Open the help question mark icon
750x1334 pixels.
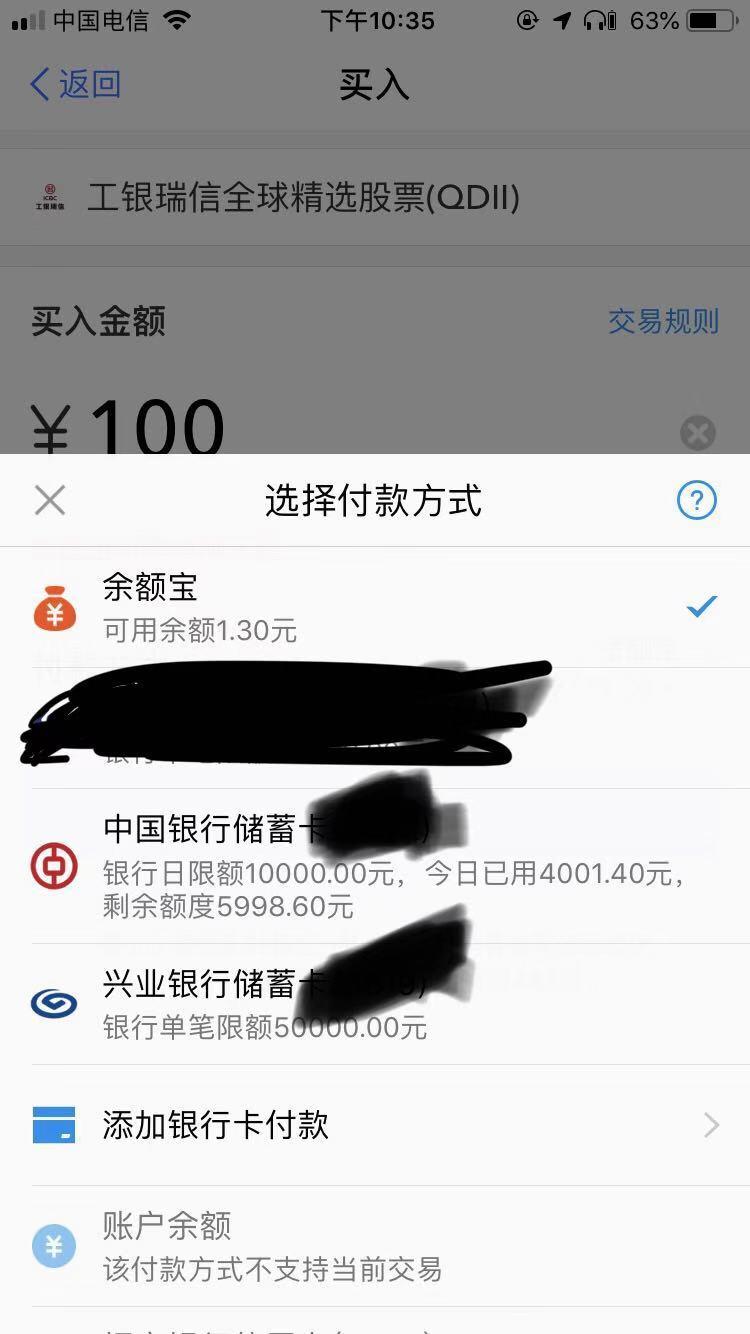(697, 500)
